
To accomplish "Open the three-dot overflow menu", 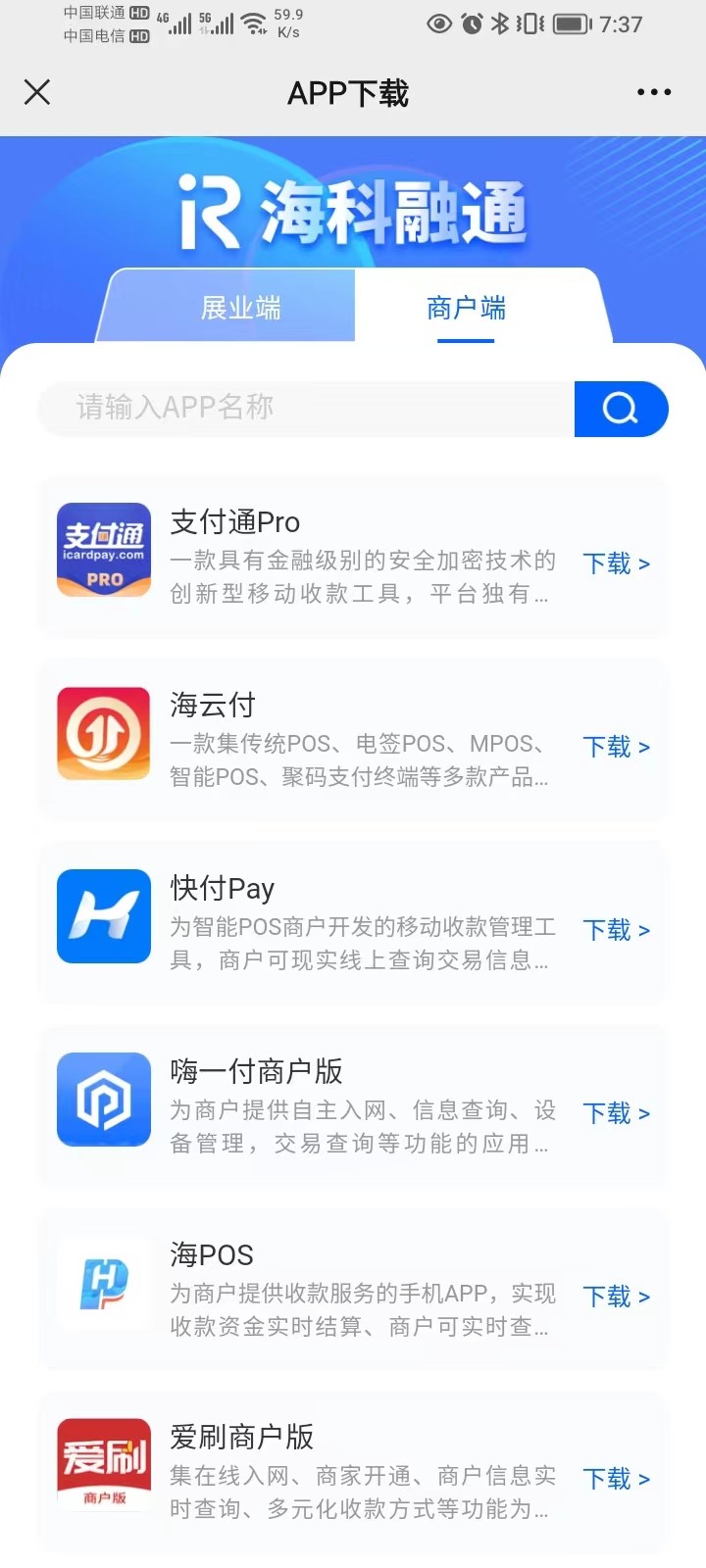I will (654, 92).
